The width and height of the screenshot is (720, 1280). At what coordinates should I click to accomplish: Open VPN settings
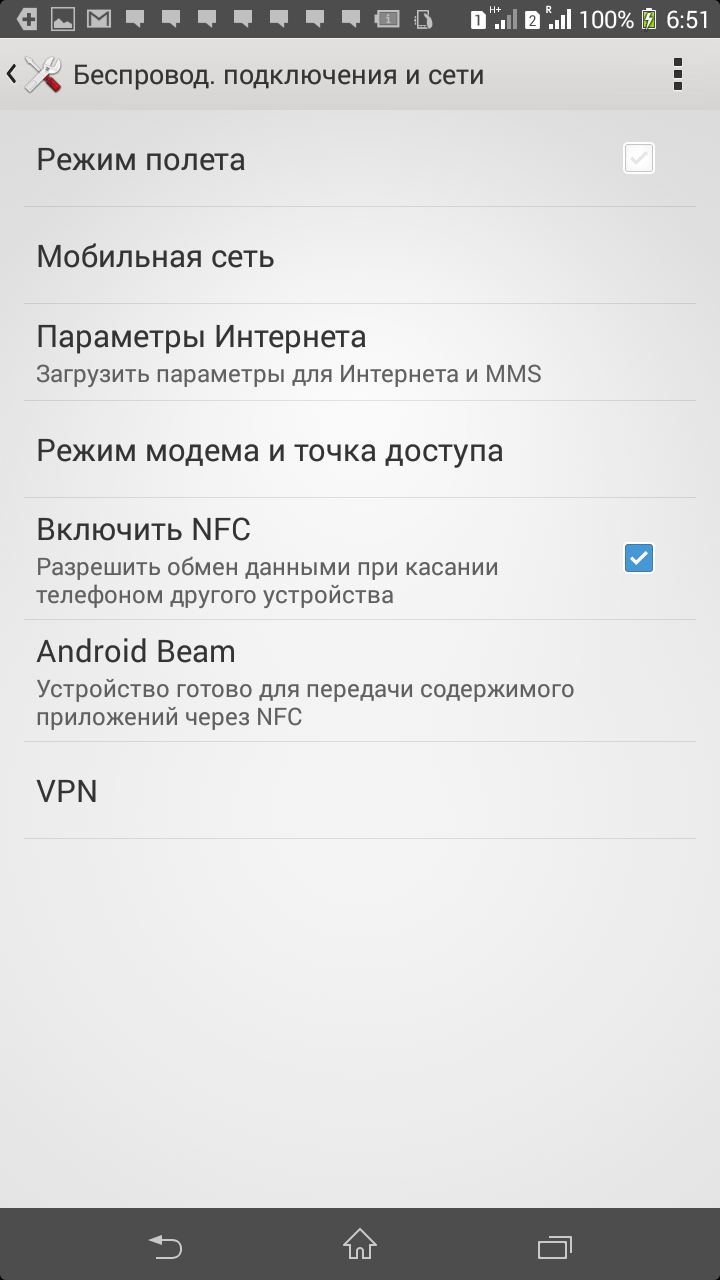[x=360, y=791]
